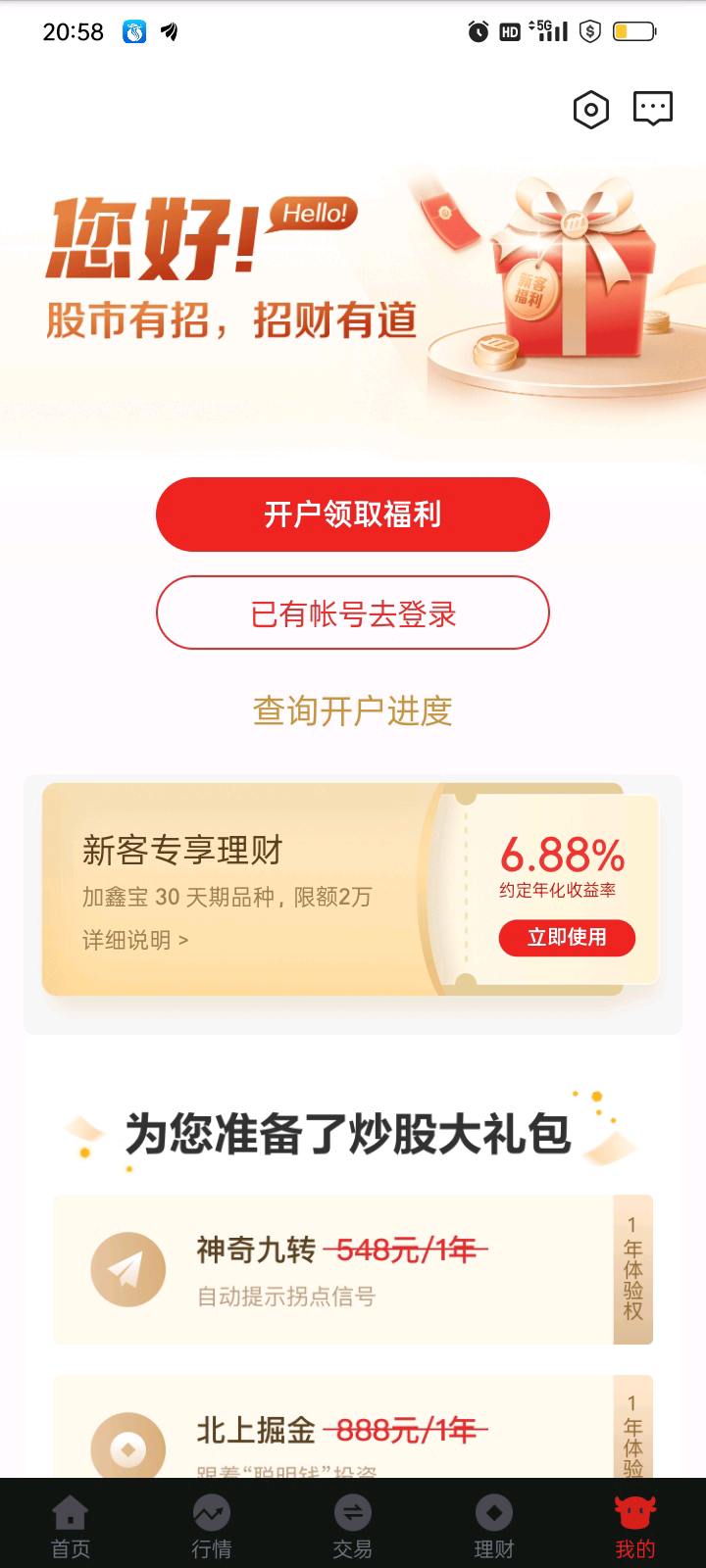Switch to the 行情 tab

point(212,1526)
